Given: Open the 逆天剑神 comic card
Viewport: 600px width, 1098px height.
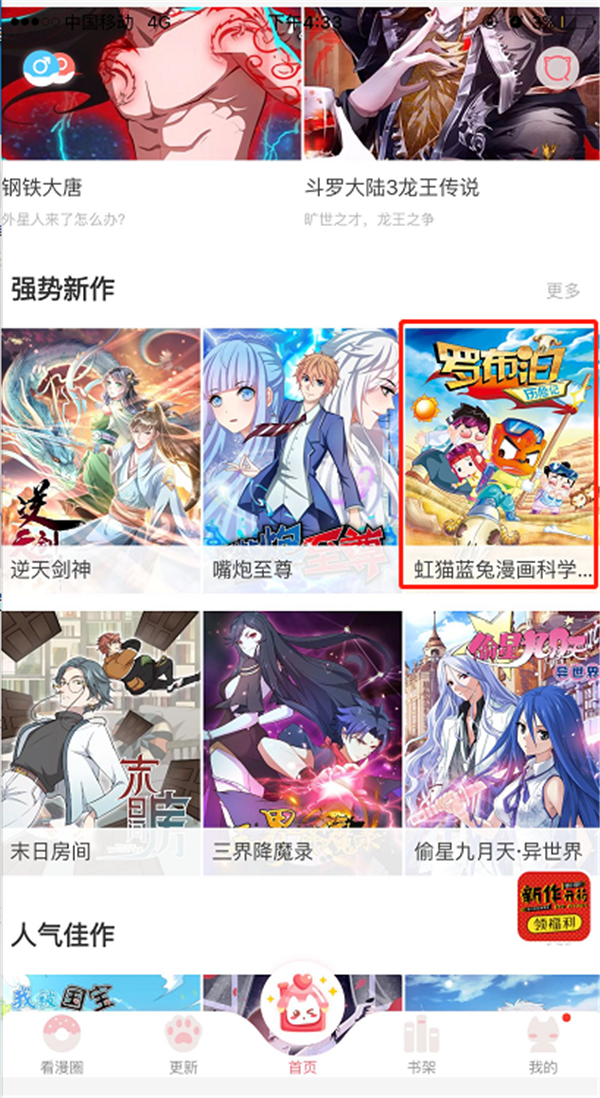Looking at the screenshot, I should click(x=101, y=460).
